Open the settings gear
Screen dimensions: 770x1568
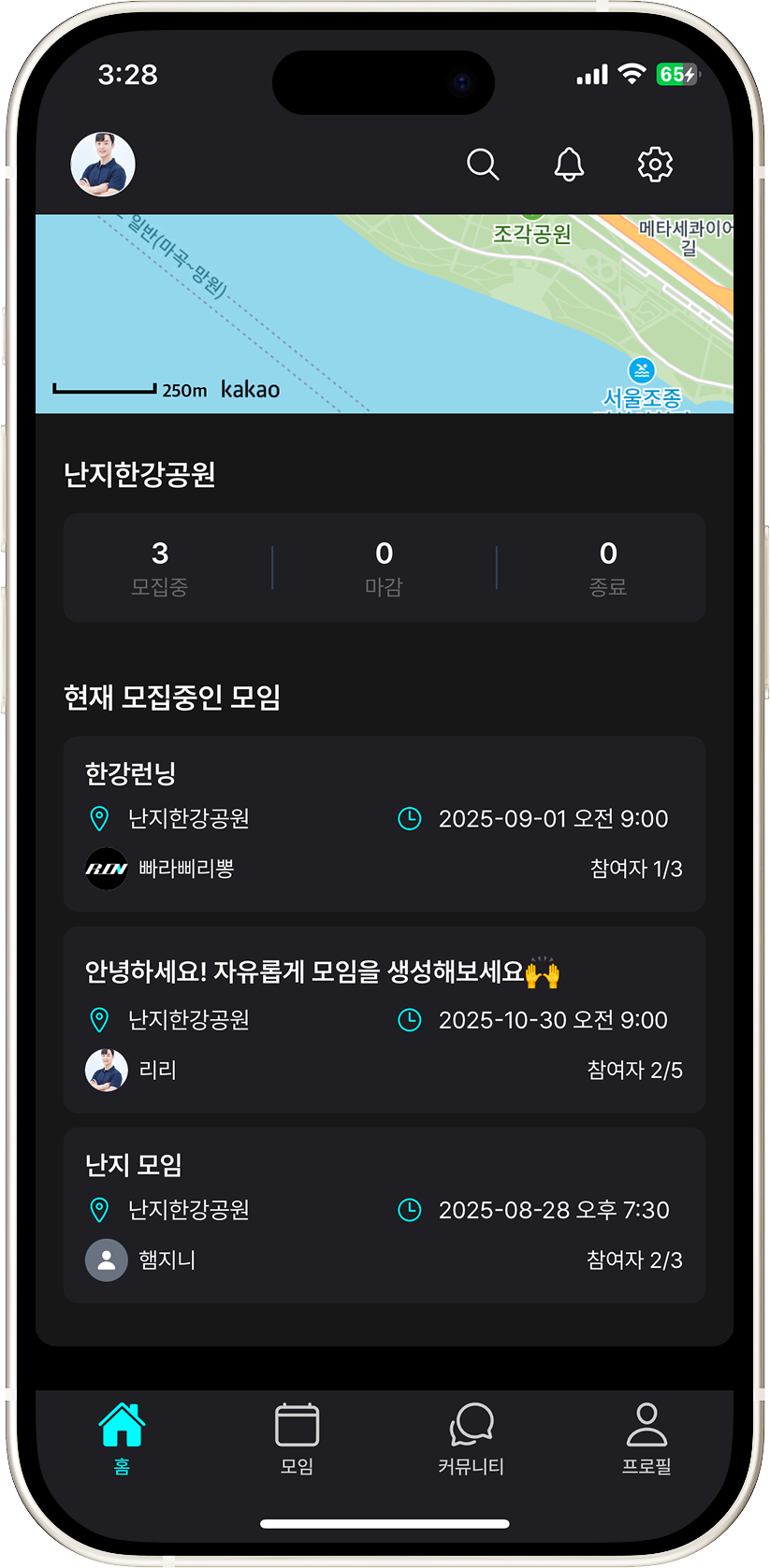coord(654,164)
